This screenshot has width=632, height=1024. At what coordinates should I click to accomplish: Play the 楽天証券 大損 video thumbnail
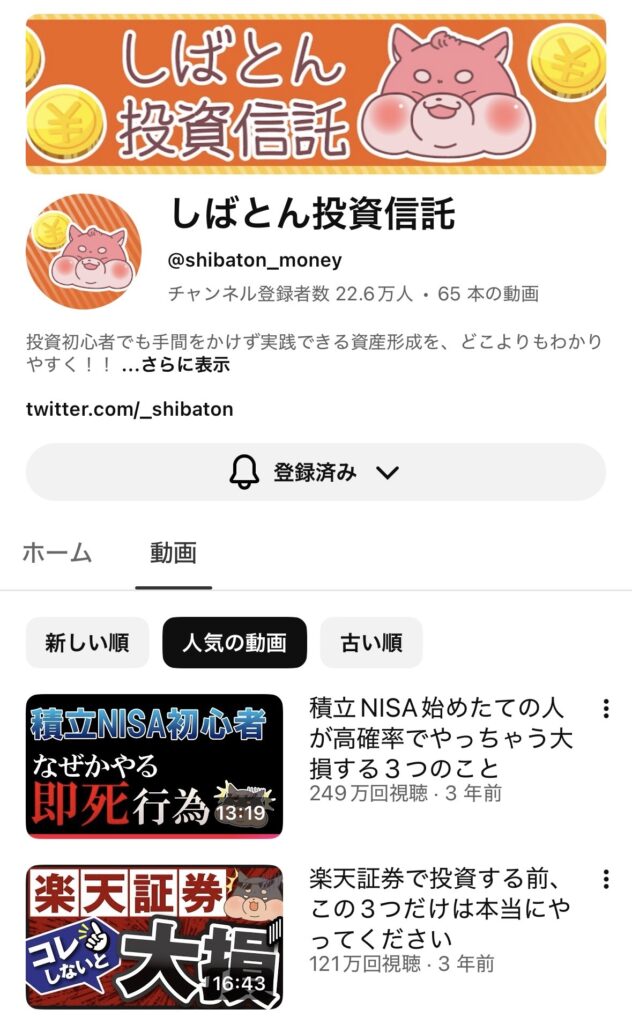click(154, 937)
